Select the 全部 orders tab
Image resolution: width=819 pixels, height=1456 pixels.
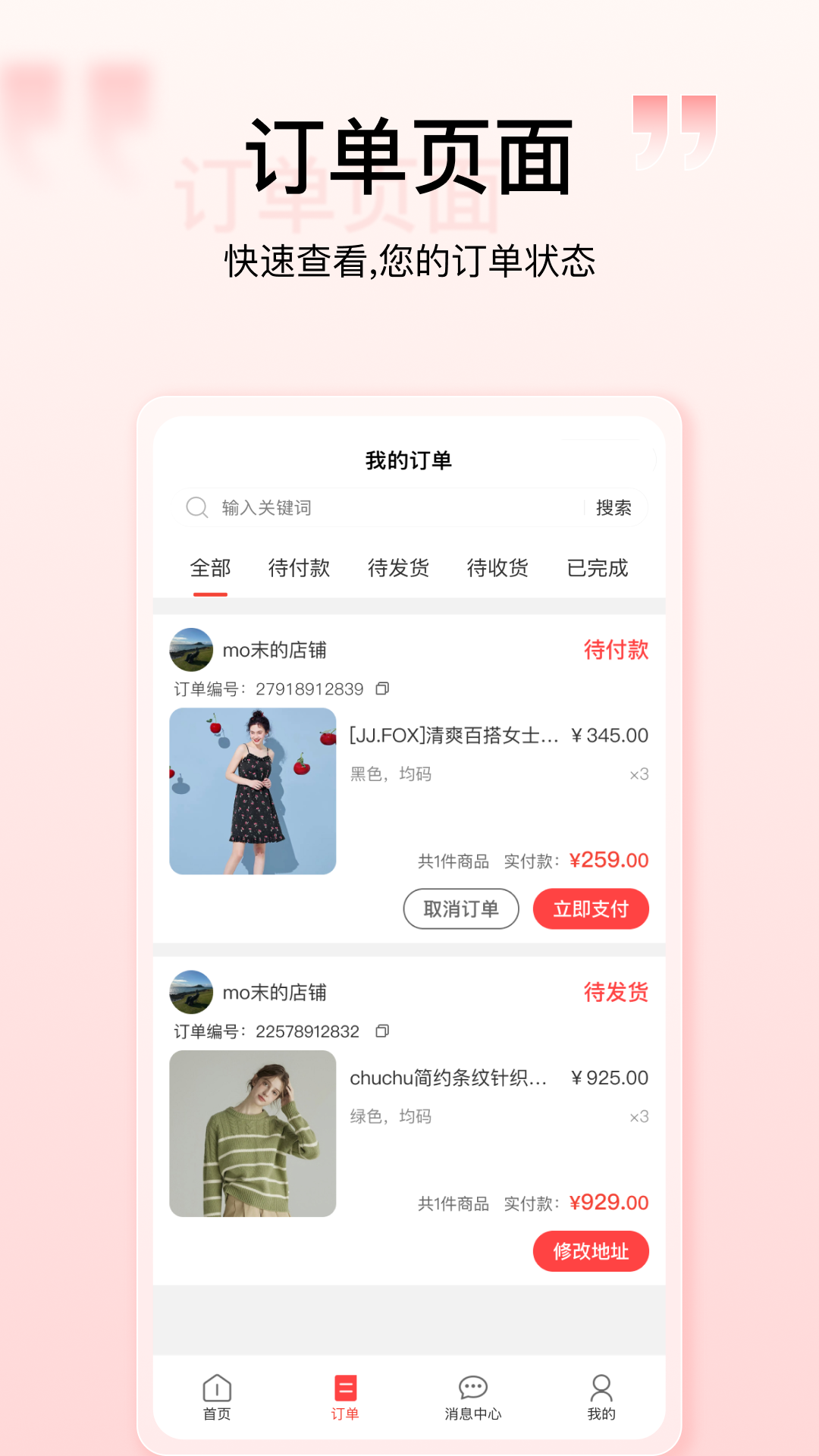click(x=210, y=568)
